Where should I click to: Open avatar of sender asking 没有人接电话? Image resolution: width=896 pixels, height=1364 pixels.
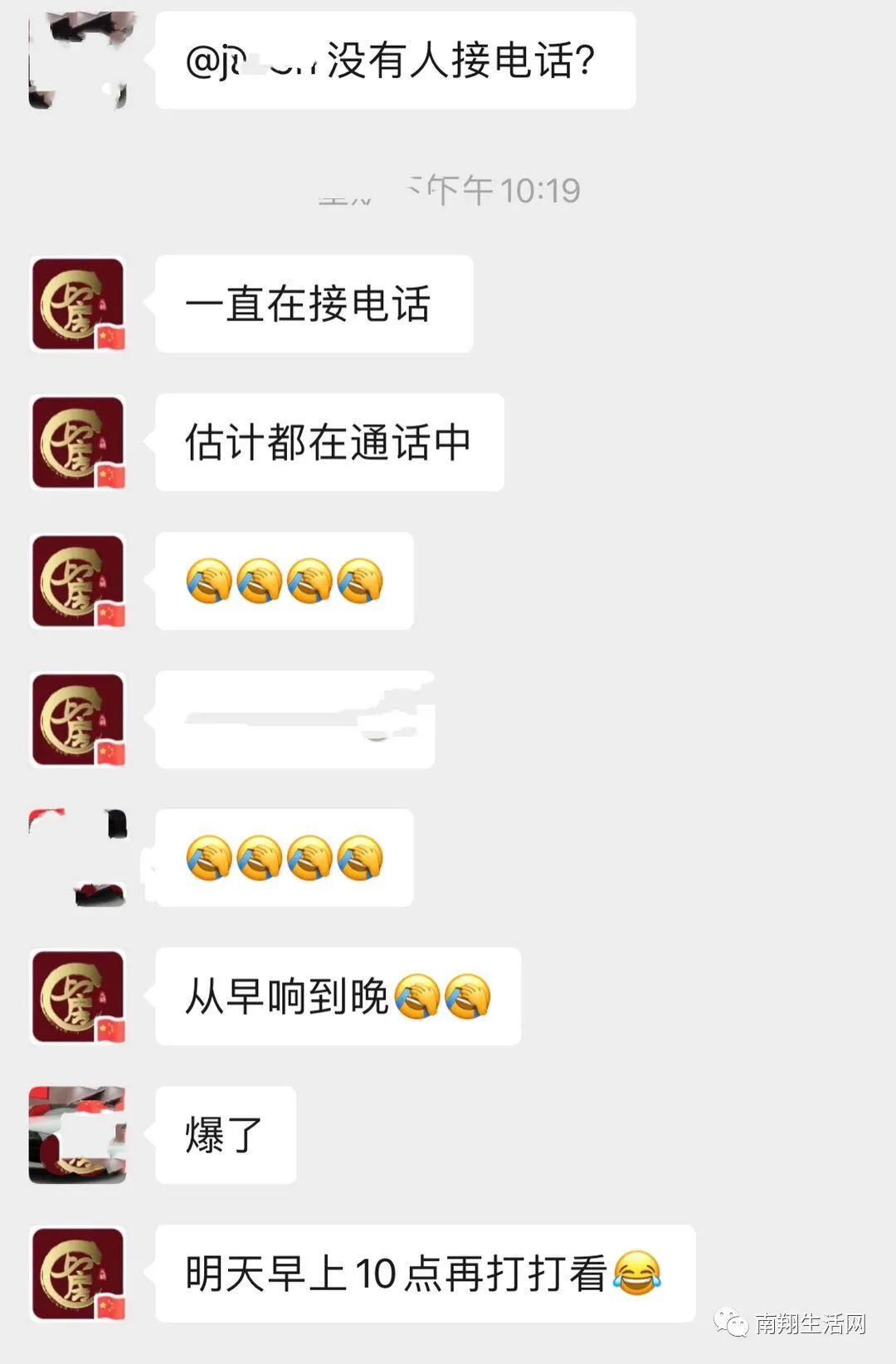77,61
